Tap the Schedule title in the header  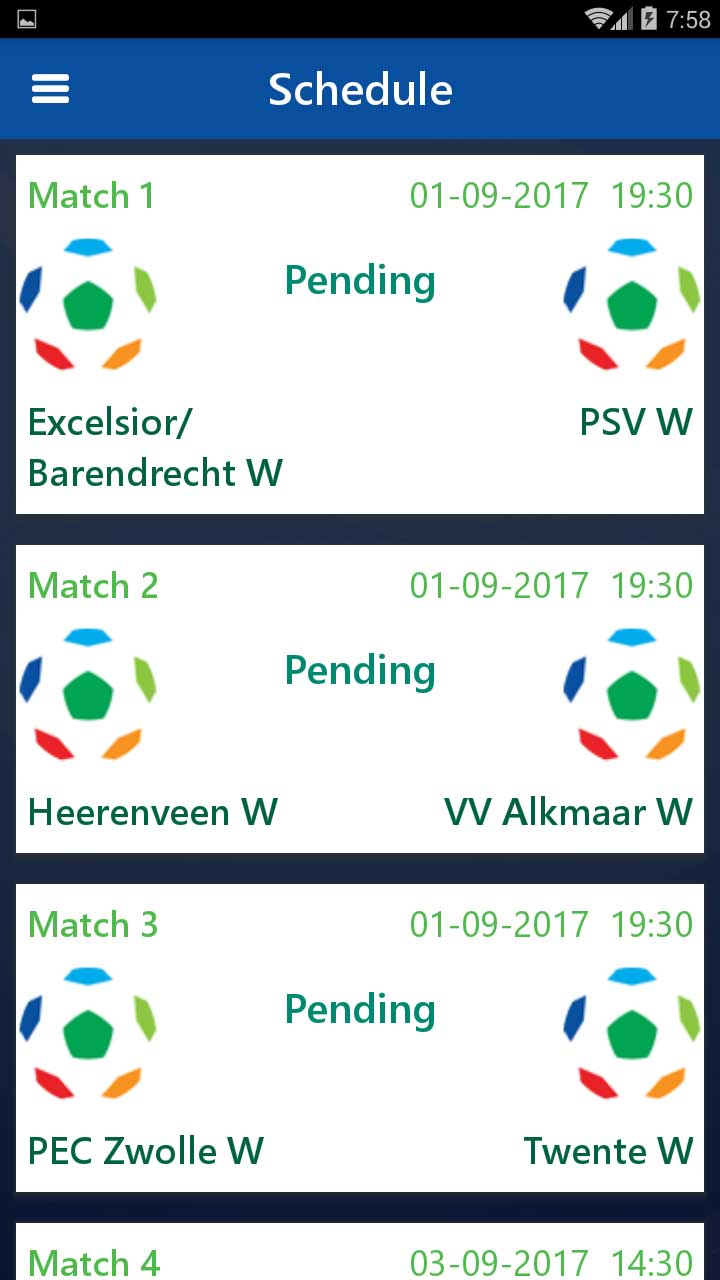360,88
